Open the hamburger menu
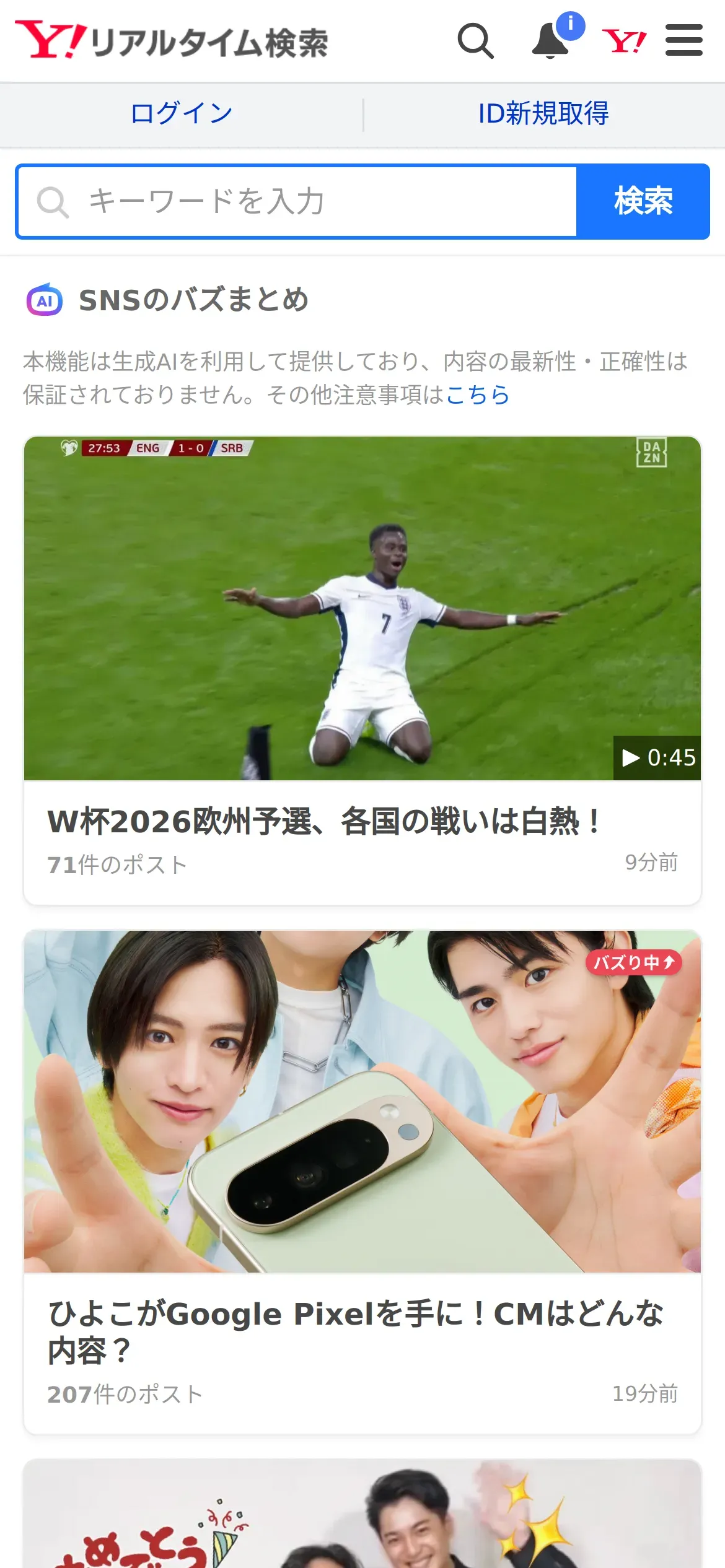Screen dimensions: 725x1568 [x=683, y=41]
